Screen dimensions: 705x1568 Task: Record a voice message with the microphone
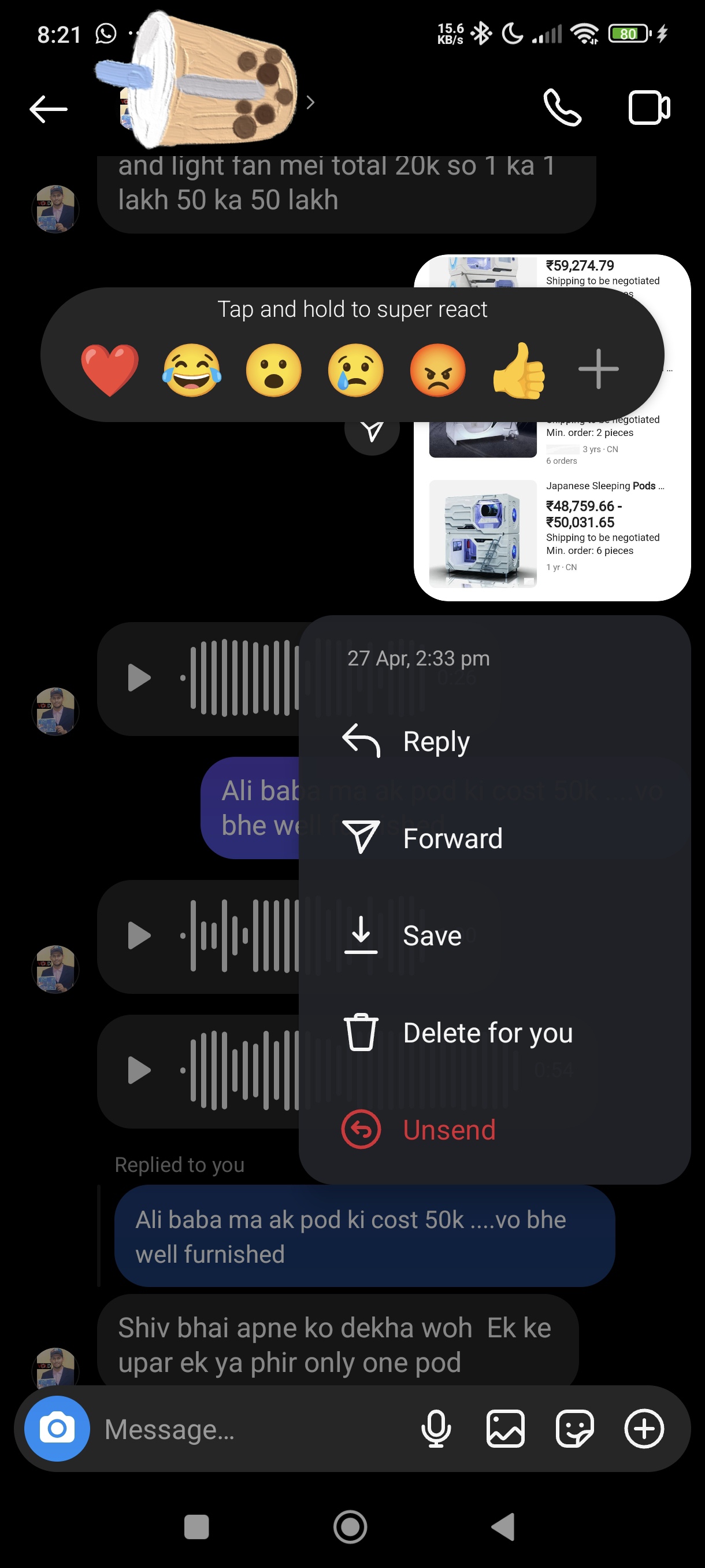[x=436, y=1429]
